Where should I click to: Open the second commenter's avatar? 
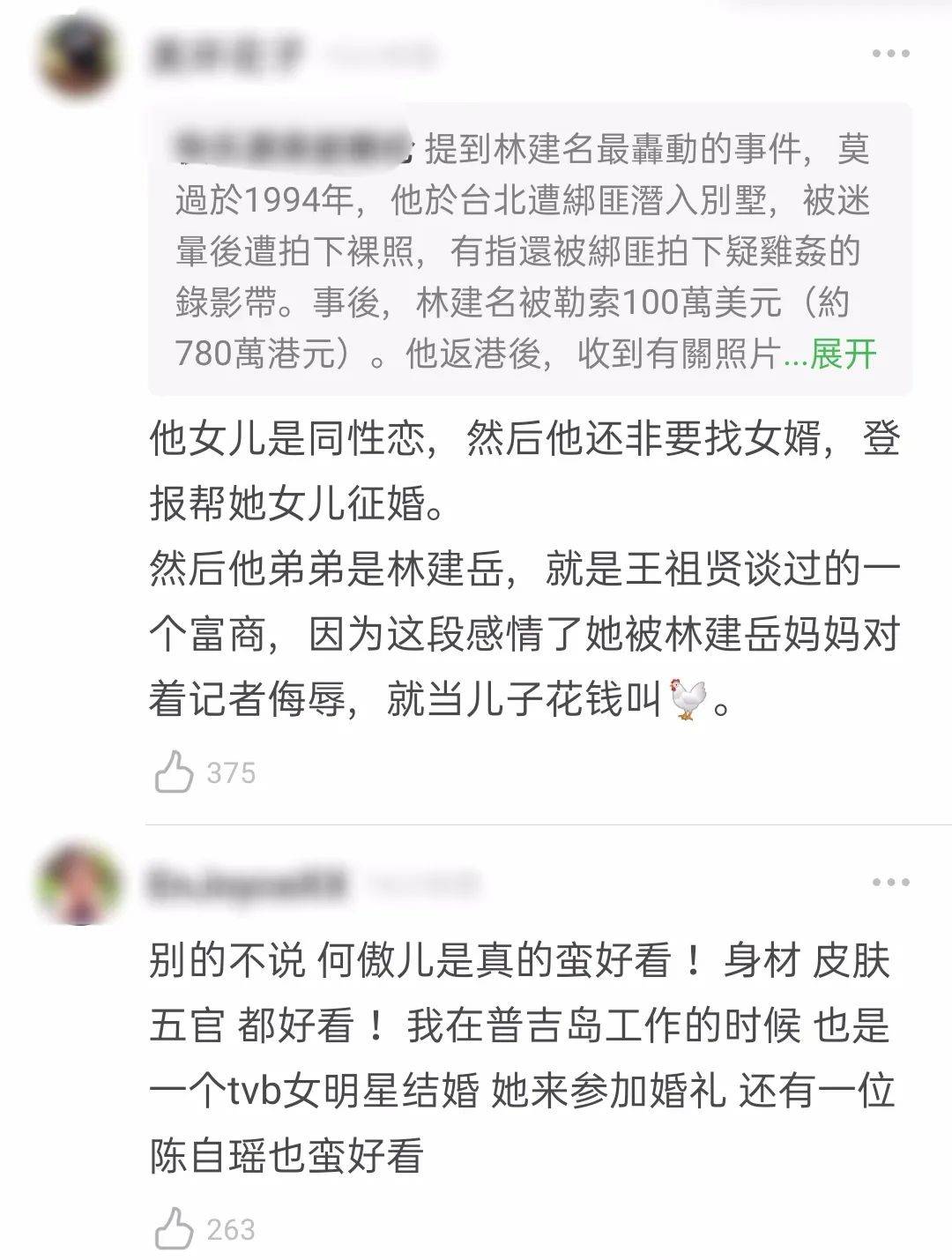point(79,883)
